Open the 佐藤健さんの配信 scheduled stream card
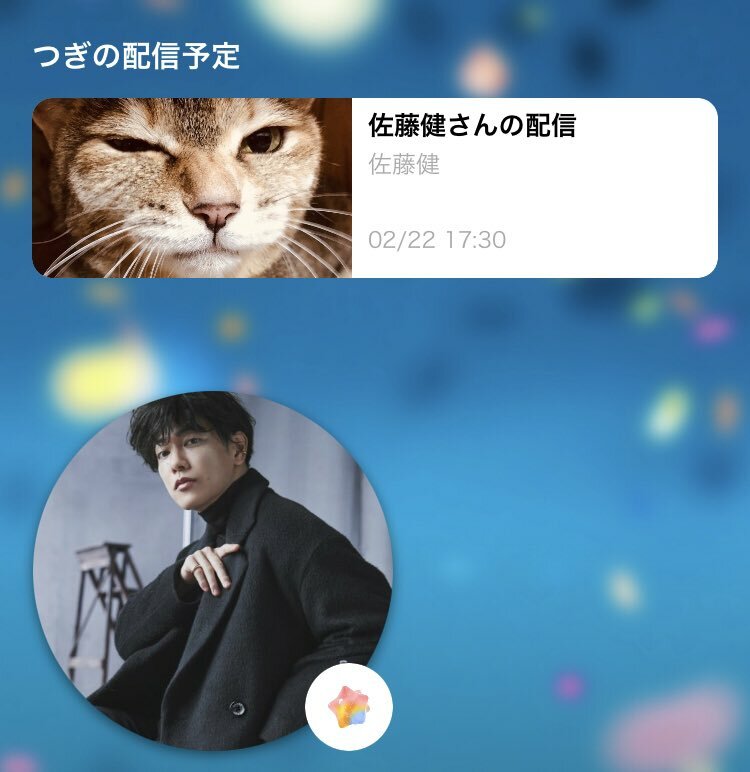Viewport: 750px width, 772px height. (374, 188)
